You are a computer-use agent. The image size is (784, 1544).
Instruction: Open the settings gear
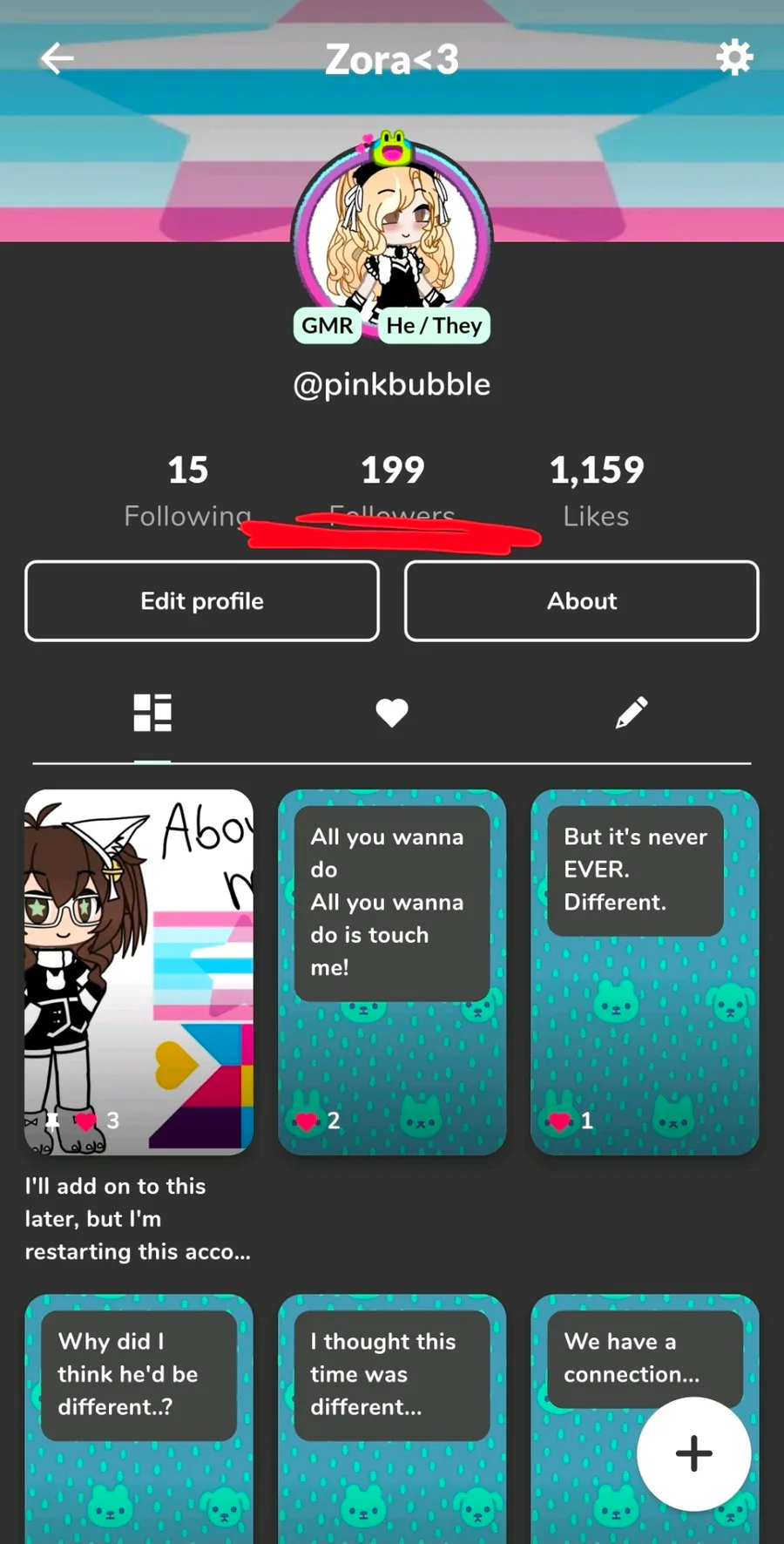[x=733, y=58]
